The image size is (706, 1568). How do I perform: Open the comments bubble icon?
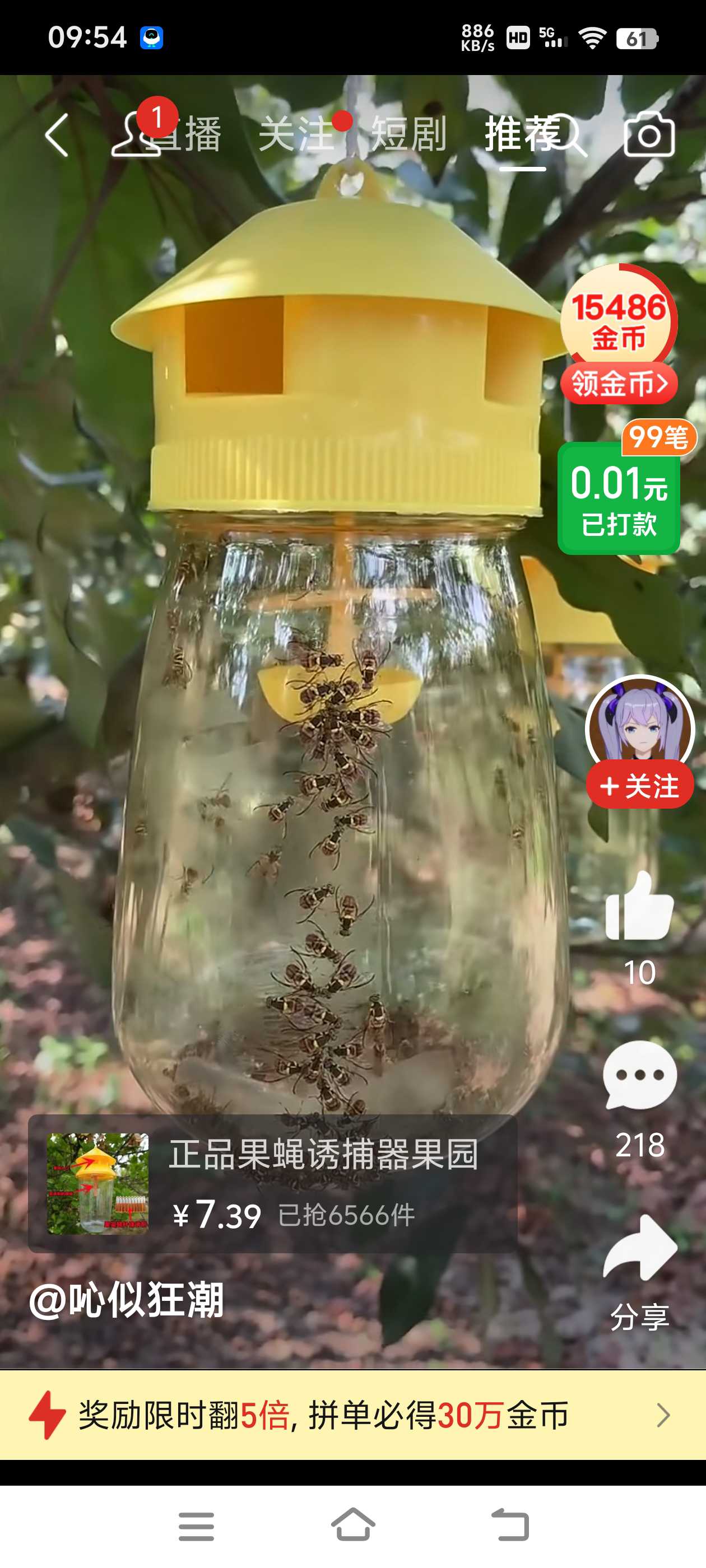[x=640, y=1076]
